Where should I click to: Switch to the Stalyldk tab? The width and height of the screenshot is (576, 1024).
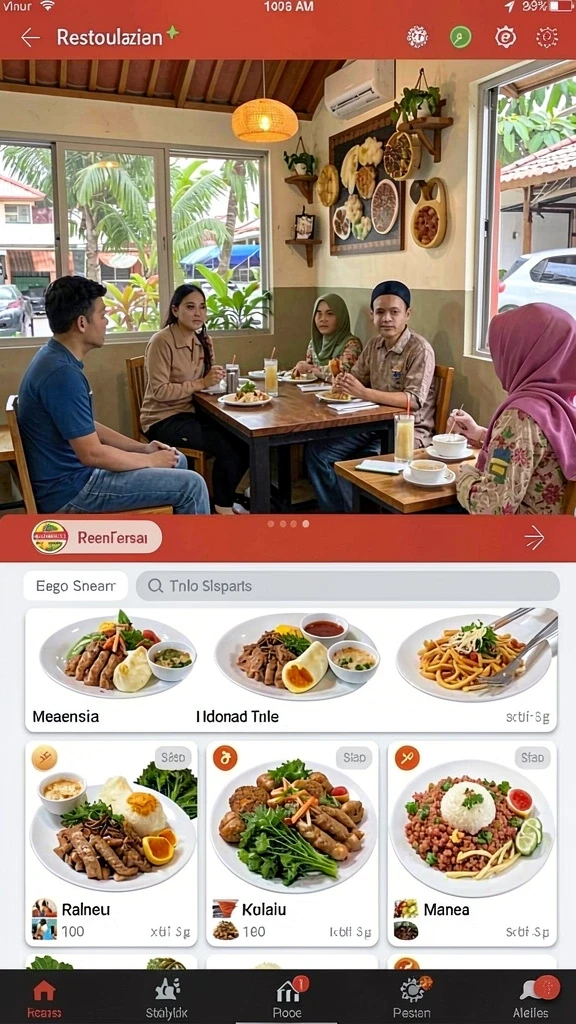167,999
